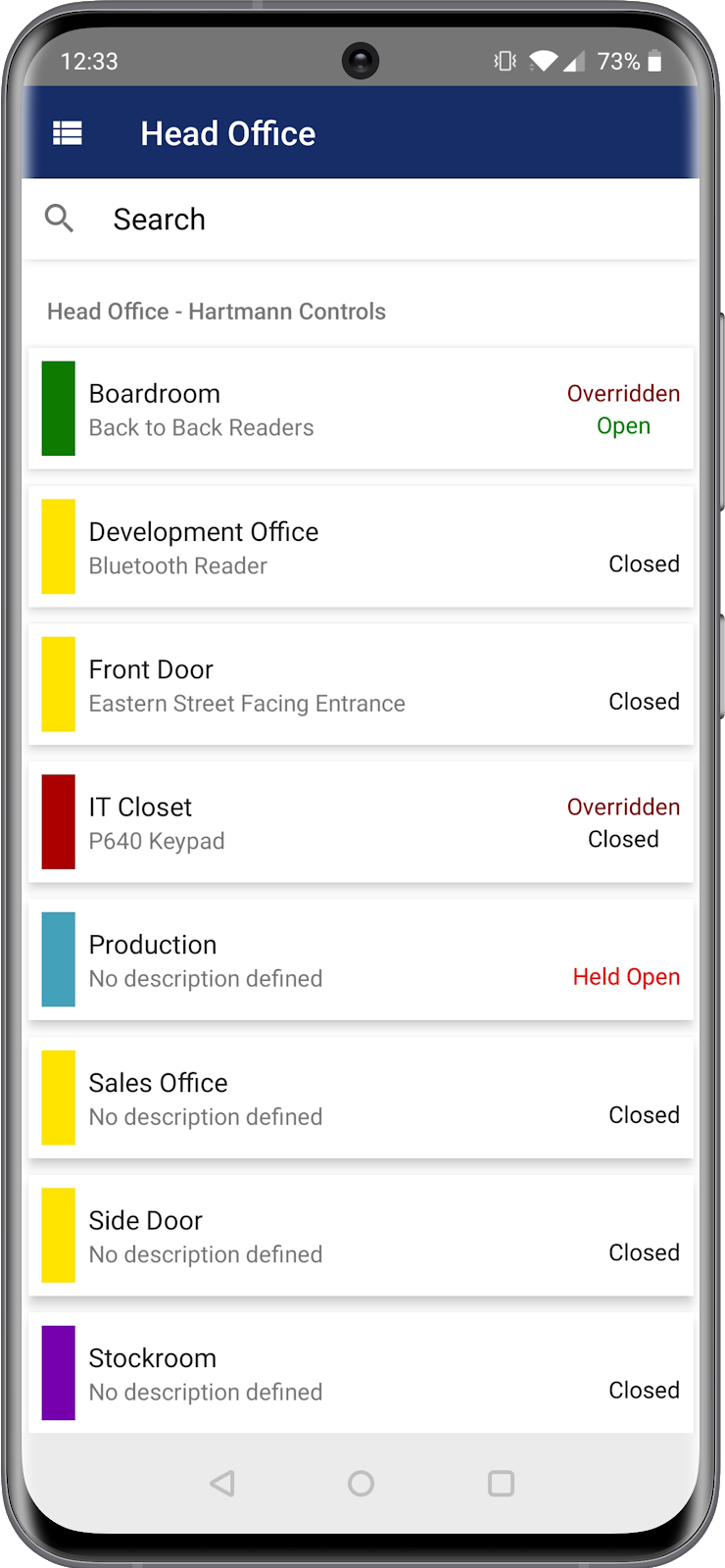Select the Sales Office door

[x=361, y=1098]
